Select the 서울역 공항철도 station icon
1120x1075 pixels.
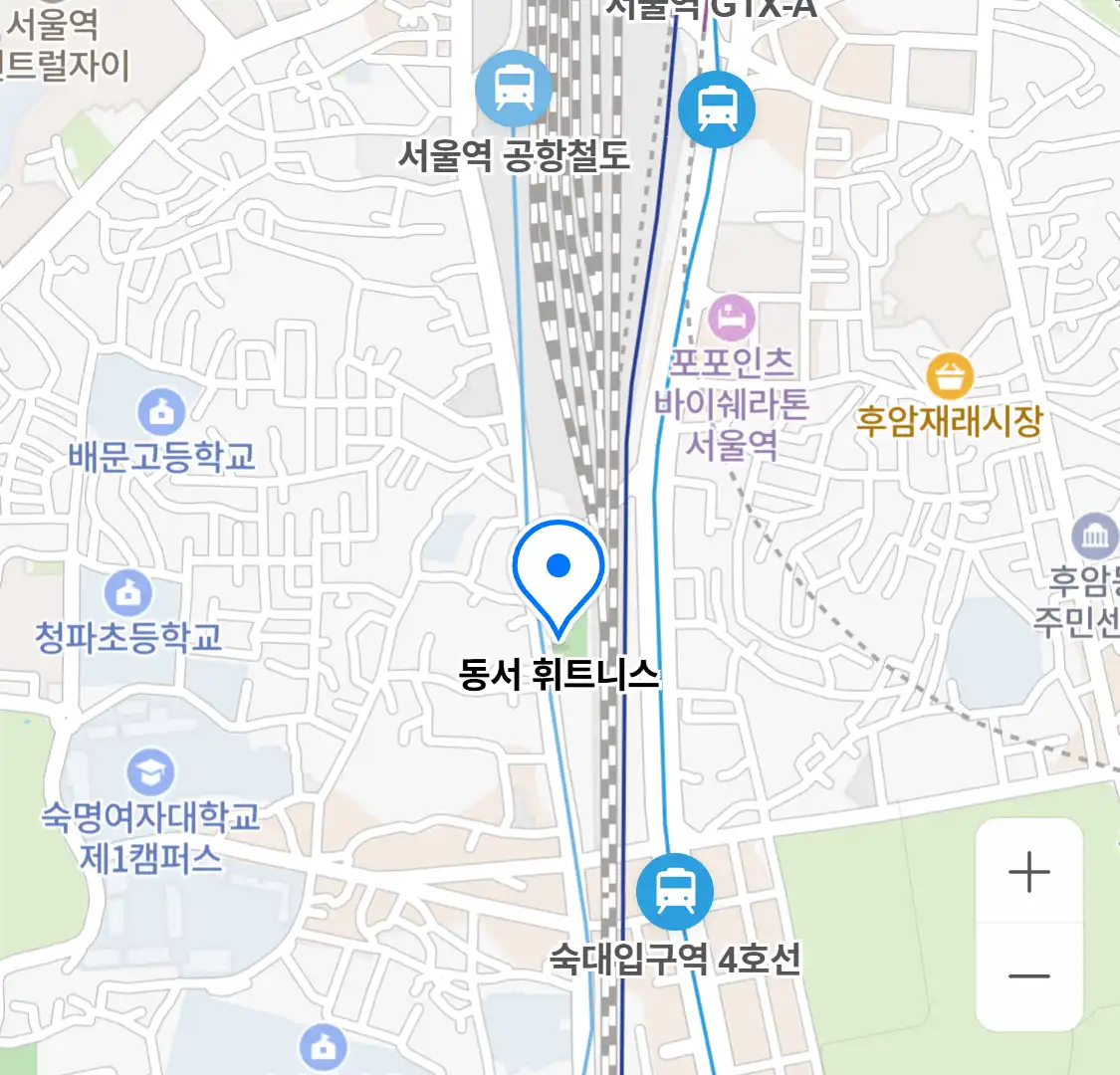tap(513, 89)
